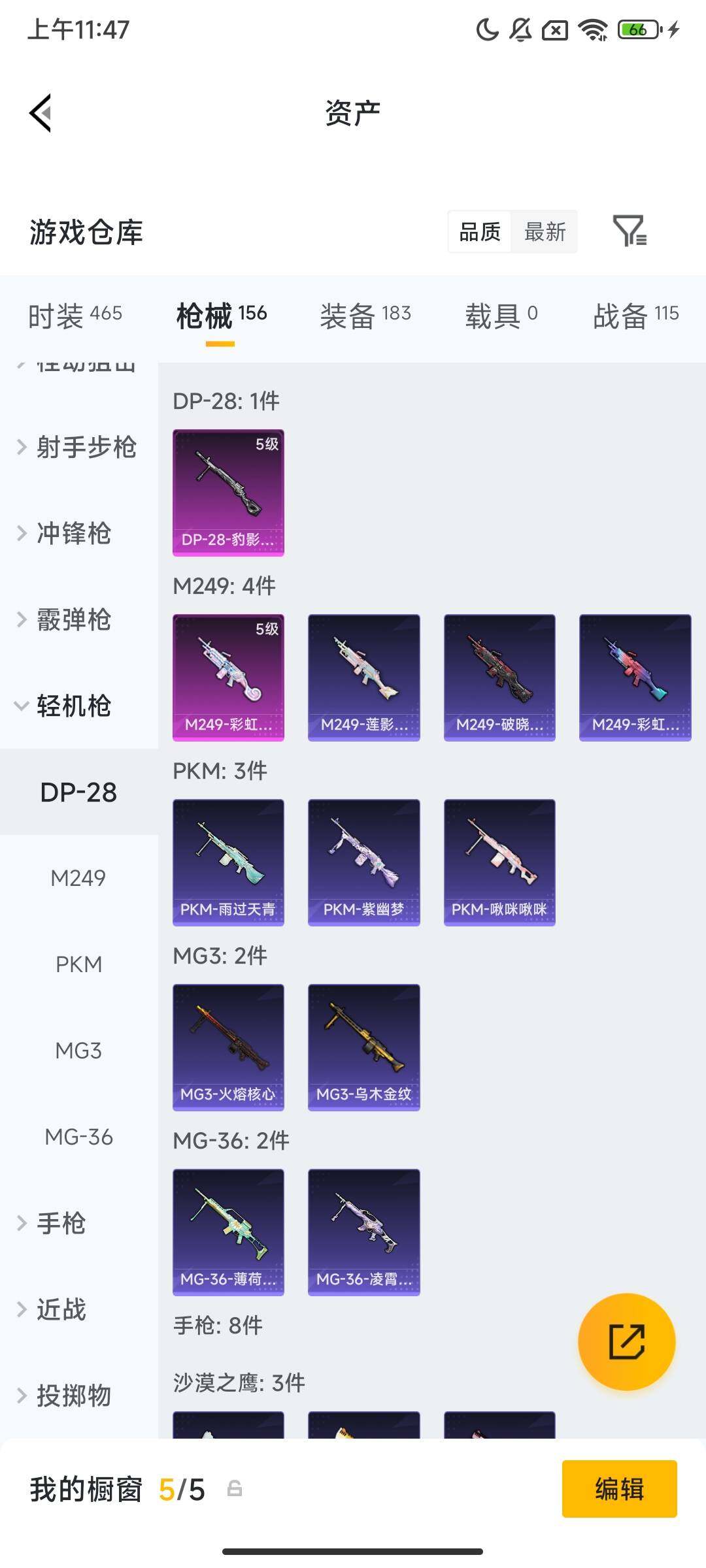Switch to the 时装 tab
The image size is (706, 1568).
tap(75, 315)
